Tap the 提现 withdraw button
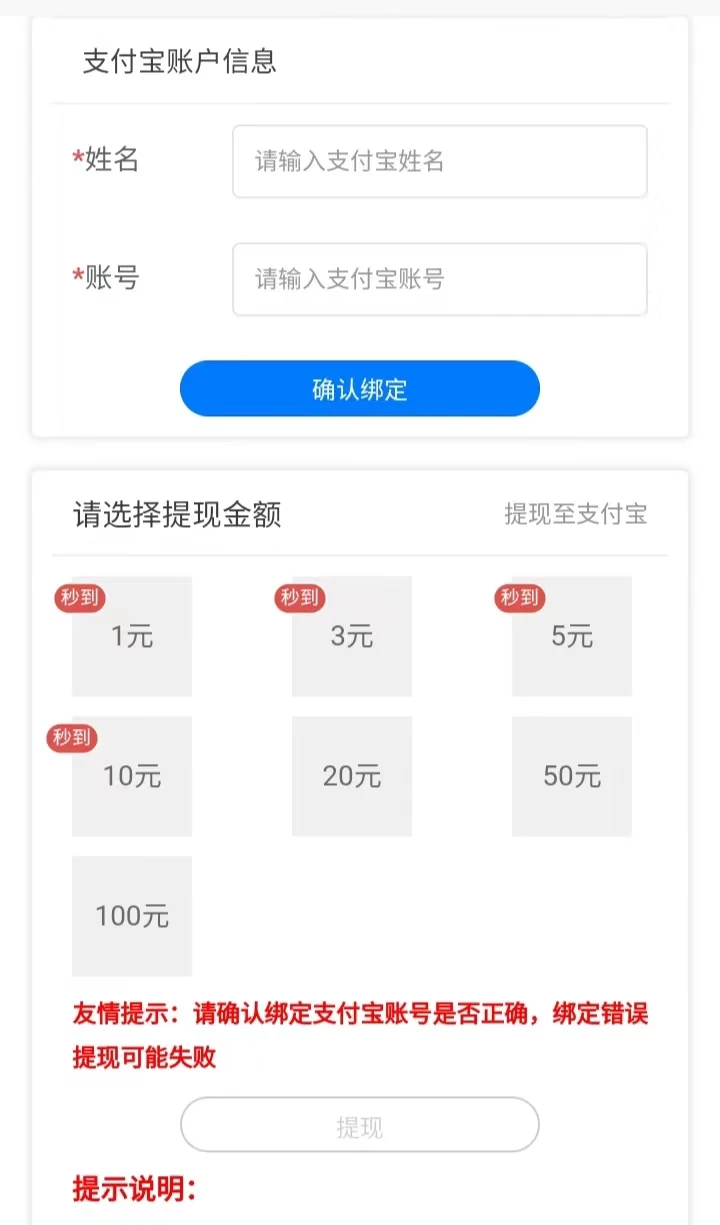Viewport: 720px width, 1225px height. tap(359, 1124)
